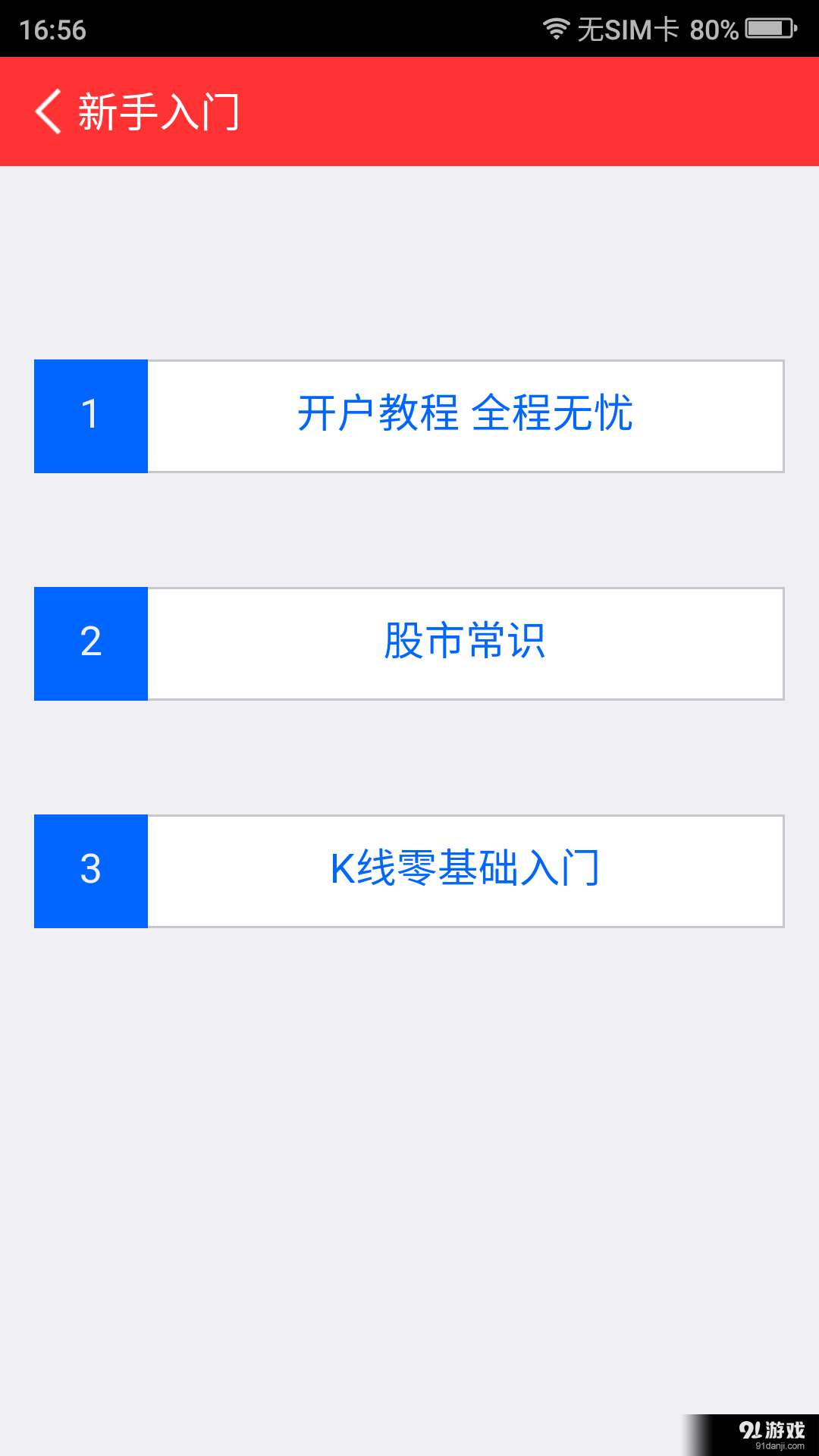Image resolution: width=819 pixels, height=1456 pixels.
Task: Select the third lesson row
Action: (465, 871)
